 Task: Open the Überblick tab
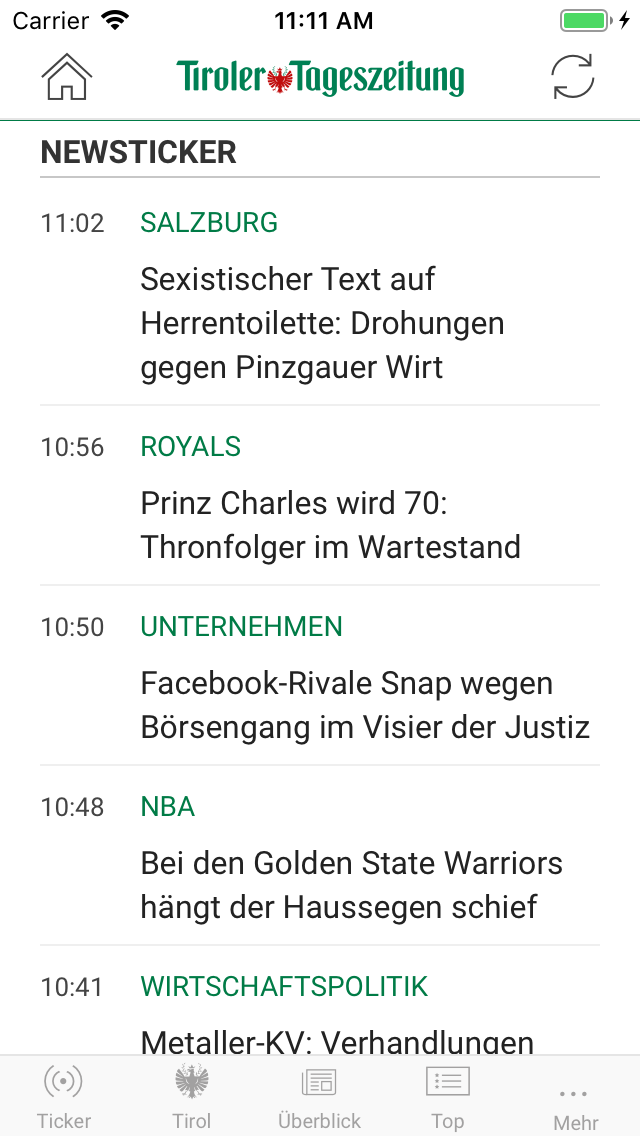pos(320,1096)
